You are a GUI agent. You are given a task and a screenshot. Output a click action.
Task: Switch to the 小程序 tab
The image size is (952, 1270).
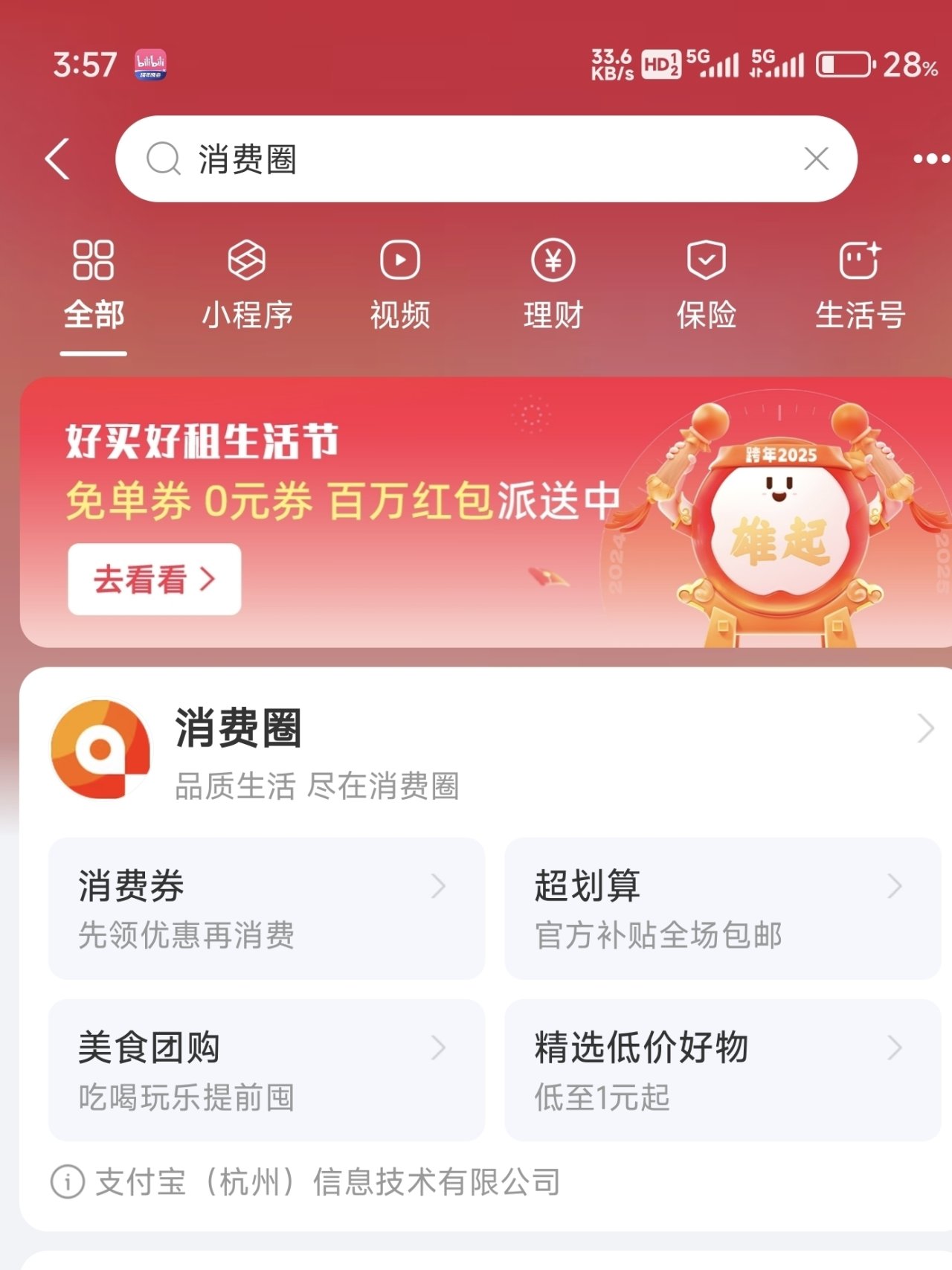[x=247, y=286]
